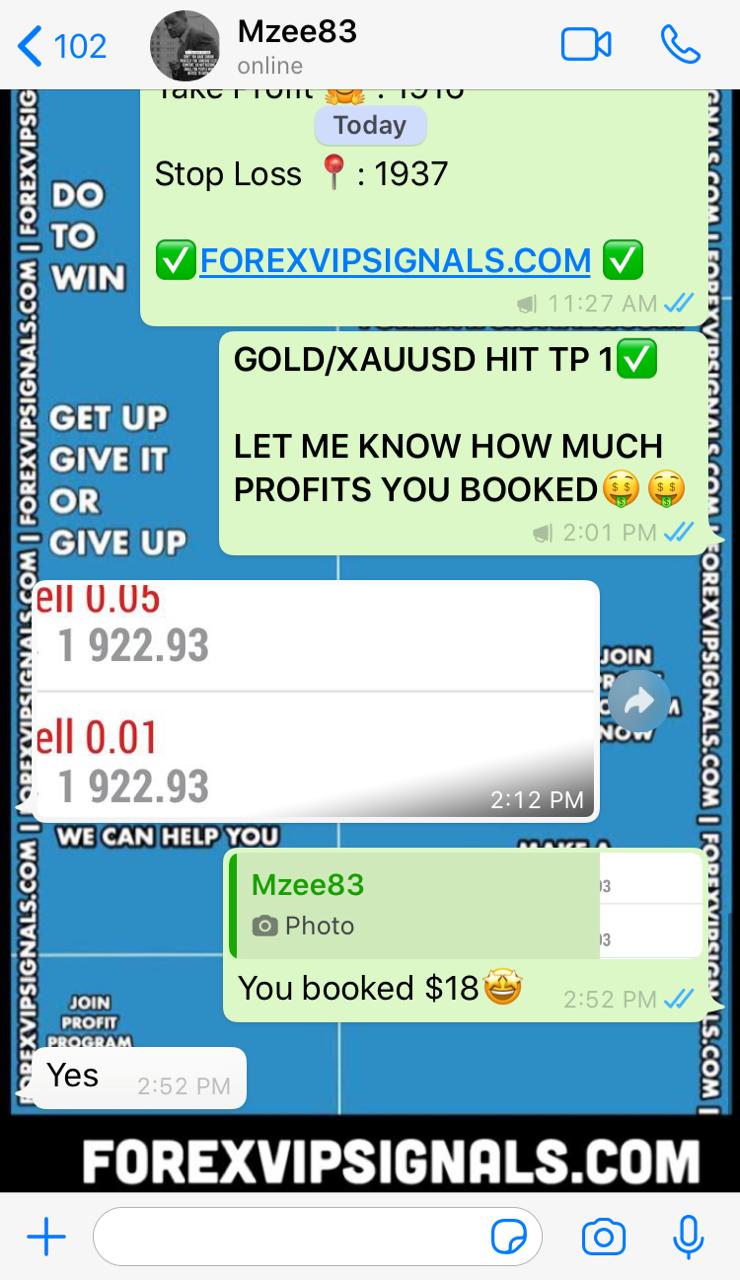Open the sticker picker

click(x=509, y=1238)
